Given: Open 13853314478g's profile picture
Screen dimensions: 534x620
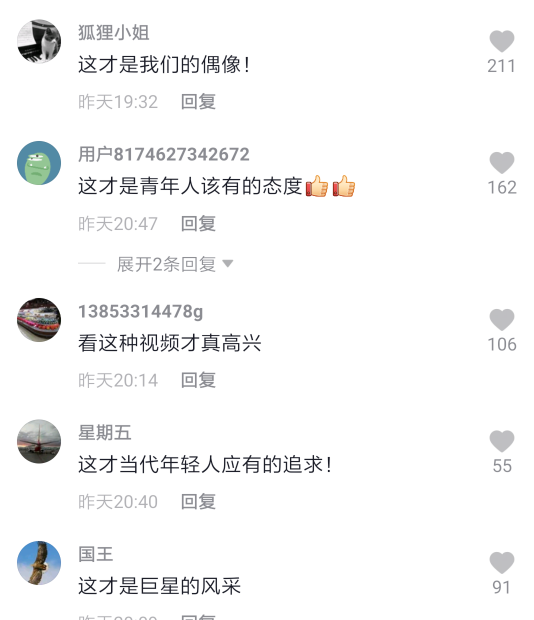Looking at the screenshot, I should click(39, 320).
